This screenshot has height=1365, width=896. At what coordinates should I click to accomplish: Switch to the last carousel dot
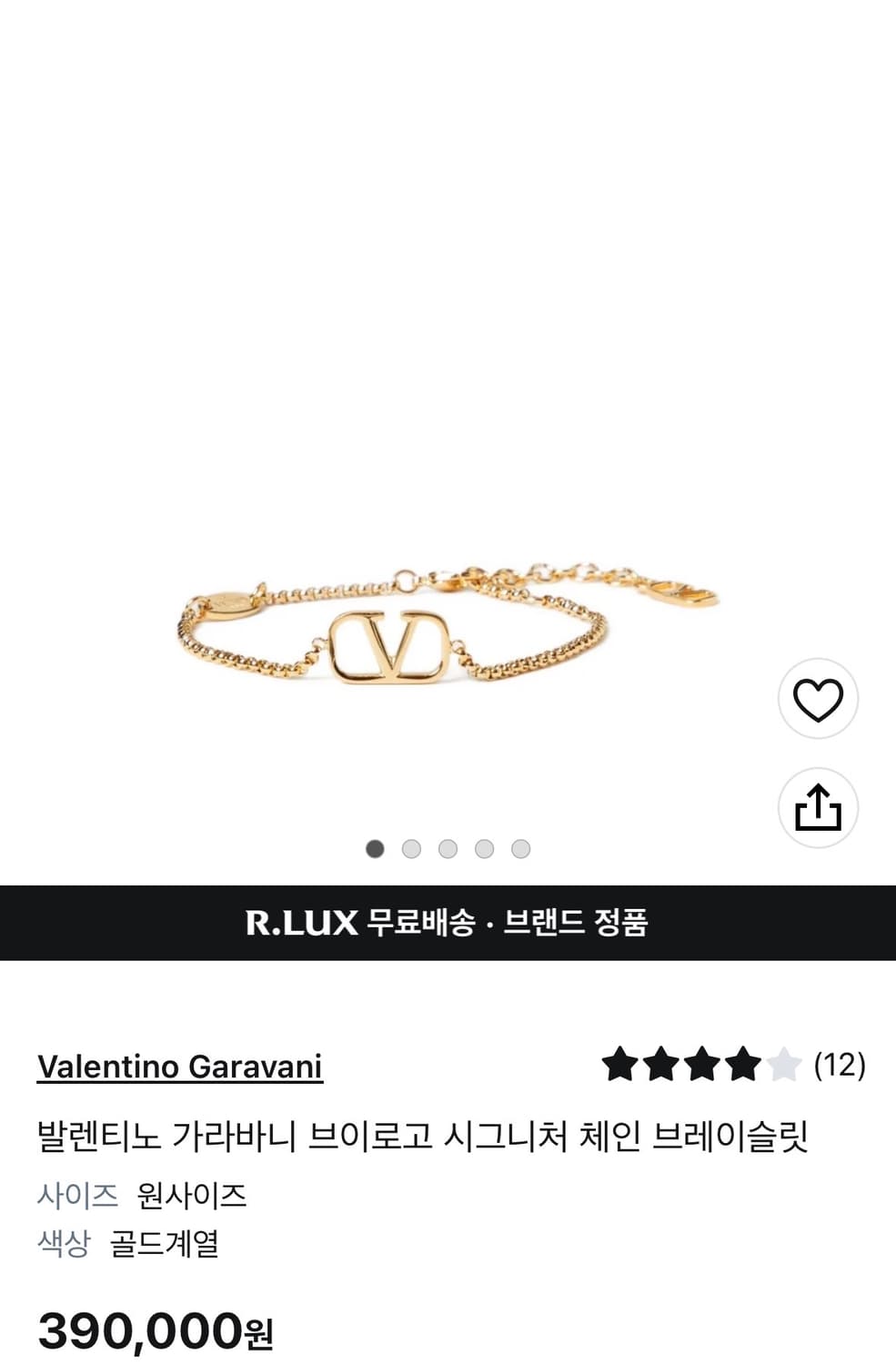pos(520,848)
